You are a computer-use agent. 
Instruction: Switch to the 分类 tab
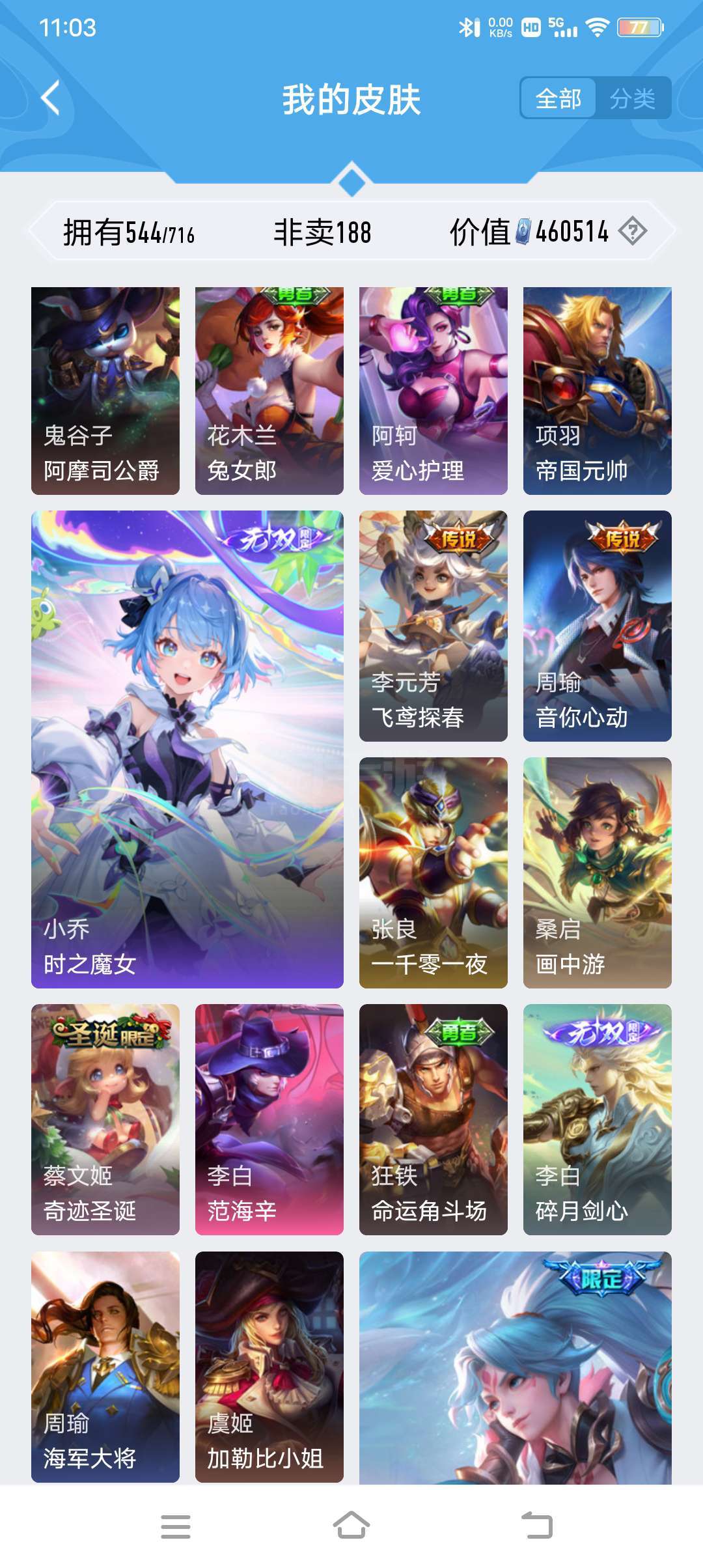[633, 98]
